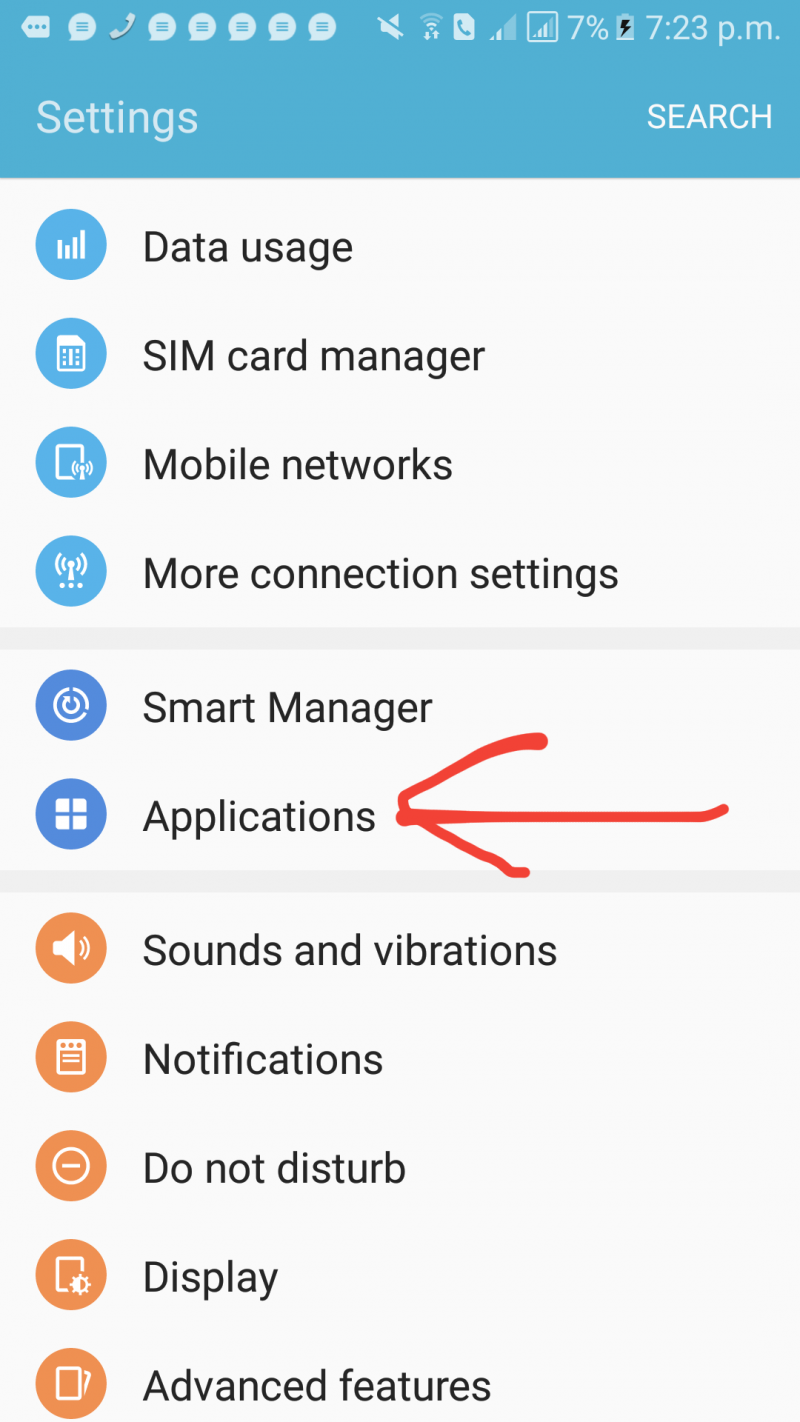
Task: Open the Applications settings
Action: [259, 817]
